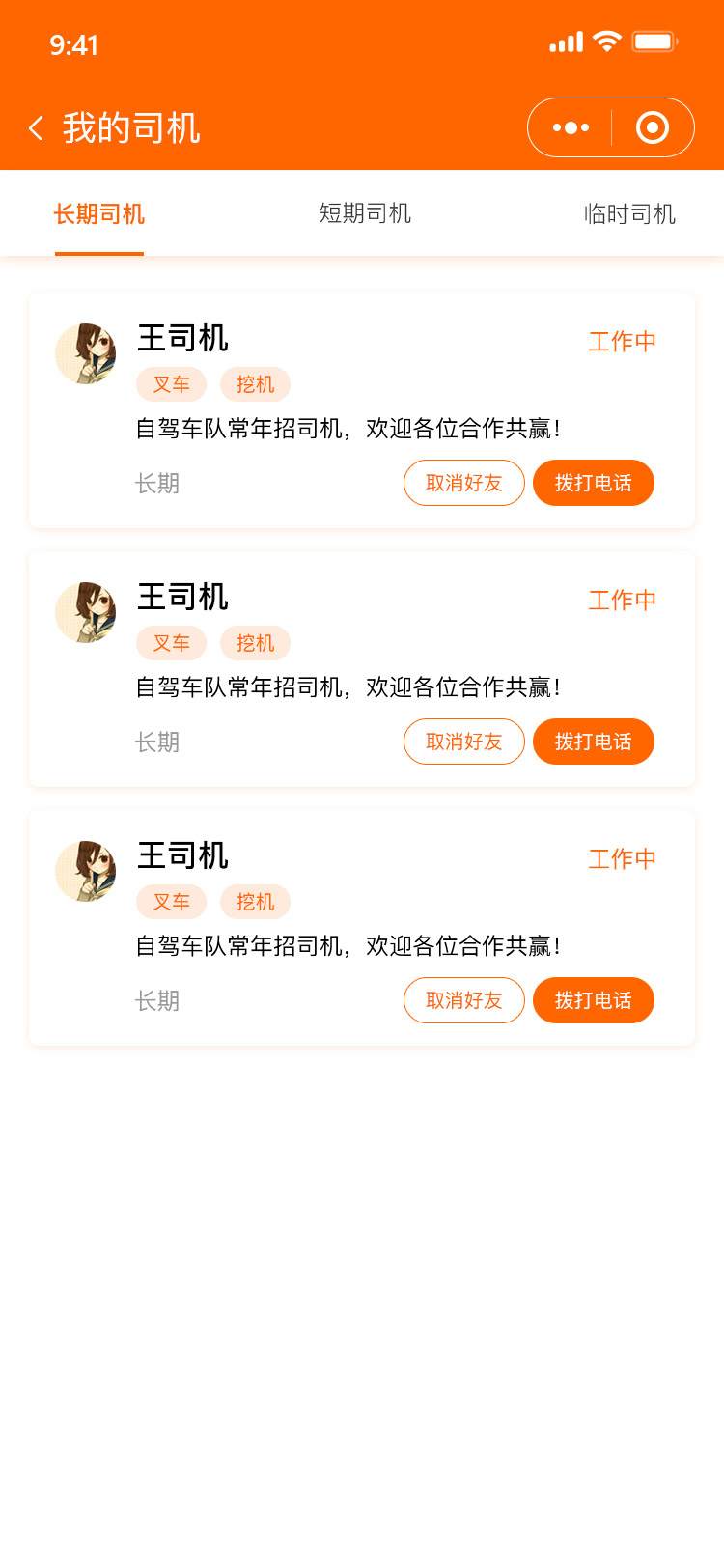The image size is (724, 1568).
Task: Open the mini-program three-dot menu
Action: coord(571,127)
